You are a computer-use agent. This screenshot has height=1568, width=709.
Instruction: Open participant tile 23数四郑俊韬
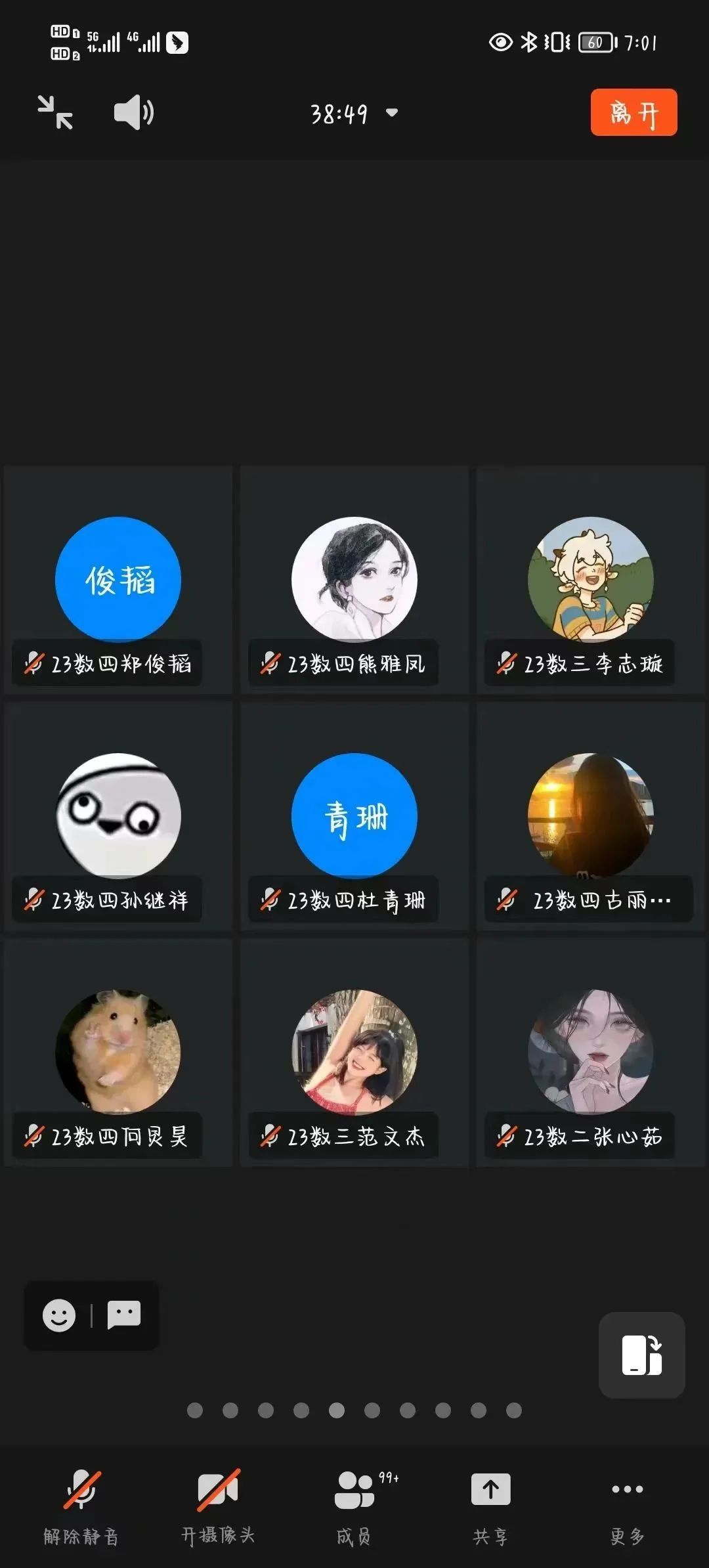[x=118, y=580]
